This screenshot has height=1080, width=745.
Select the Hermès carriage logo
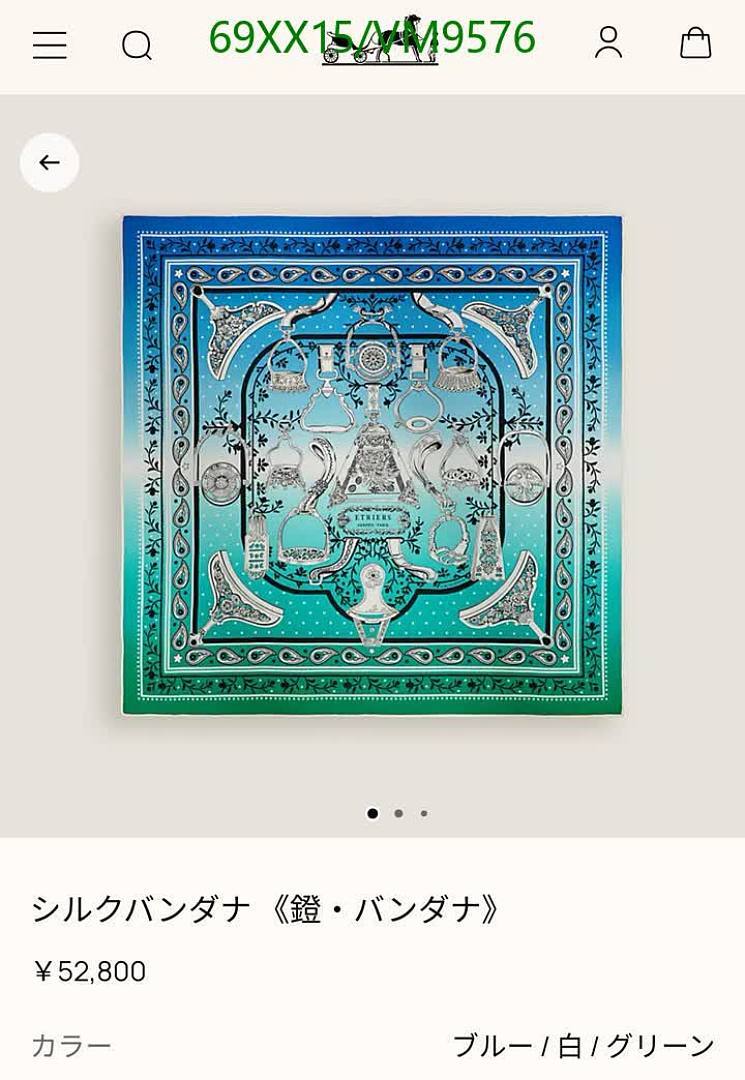coord(383,48)
